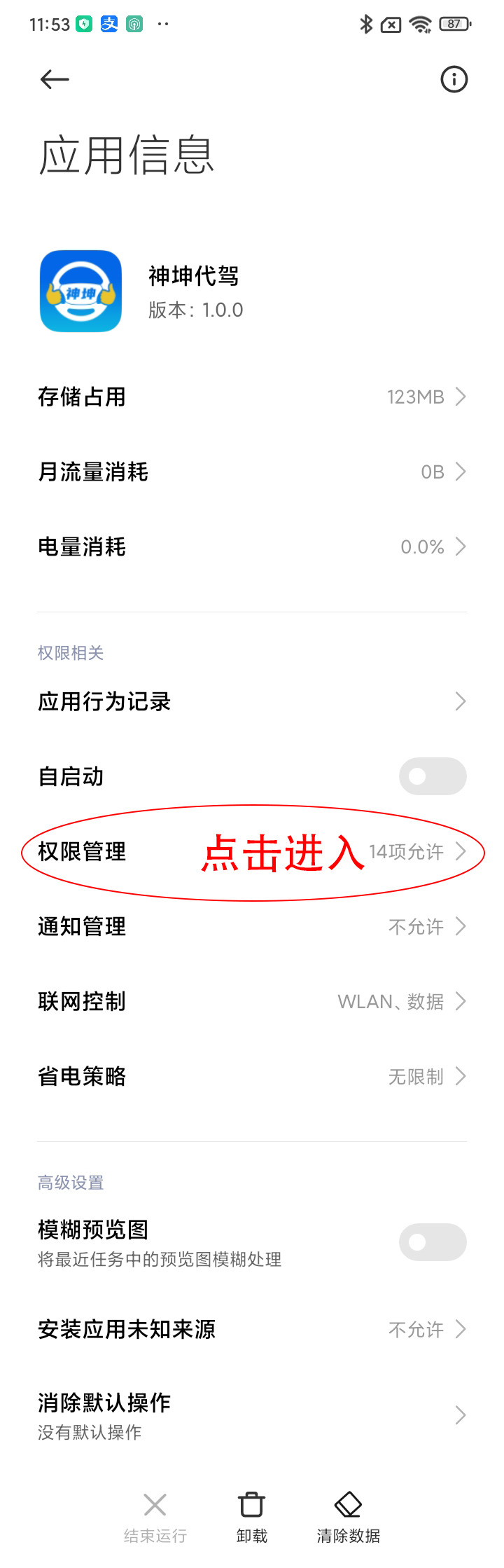This screenshot has height=1568, width=504.
Task: Open 安装应用未知来源 setting
Action: pos(252,1329)
